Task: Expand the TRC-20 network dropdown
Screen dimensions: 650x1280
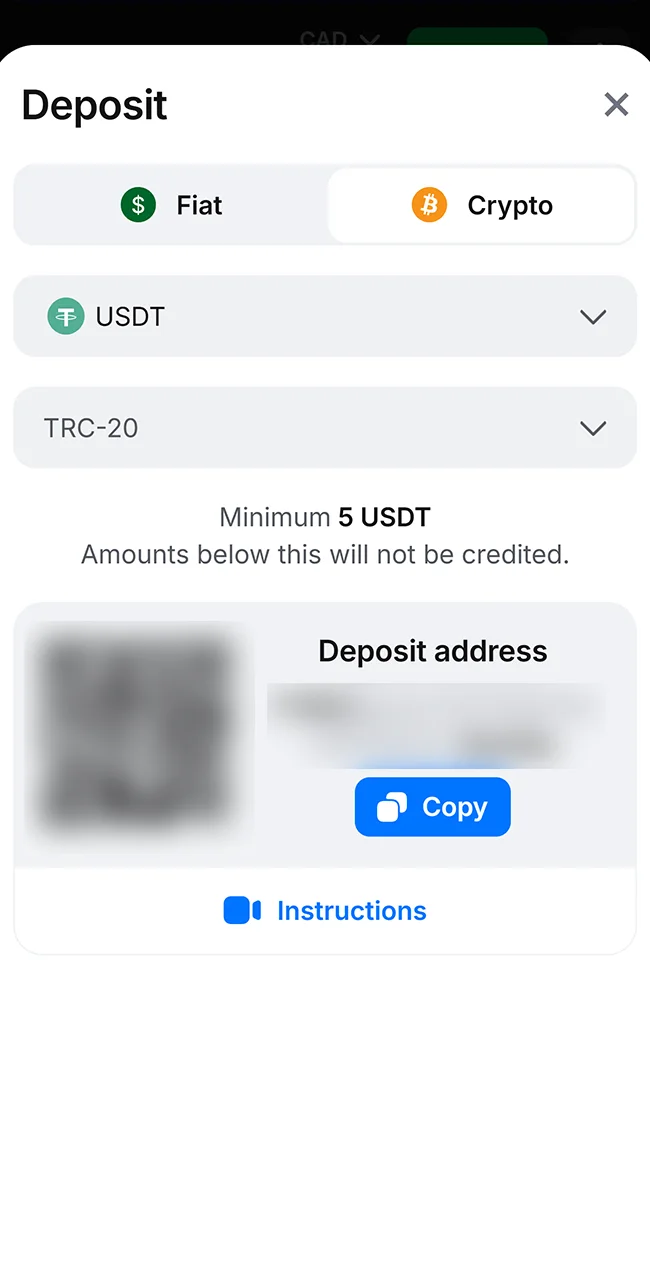Action: [x=325, y=428]
